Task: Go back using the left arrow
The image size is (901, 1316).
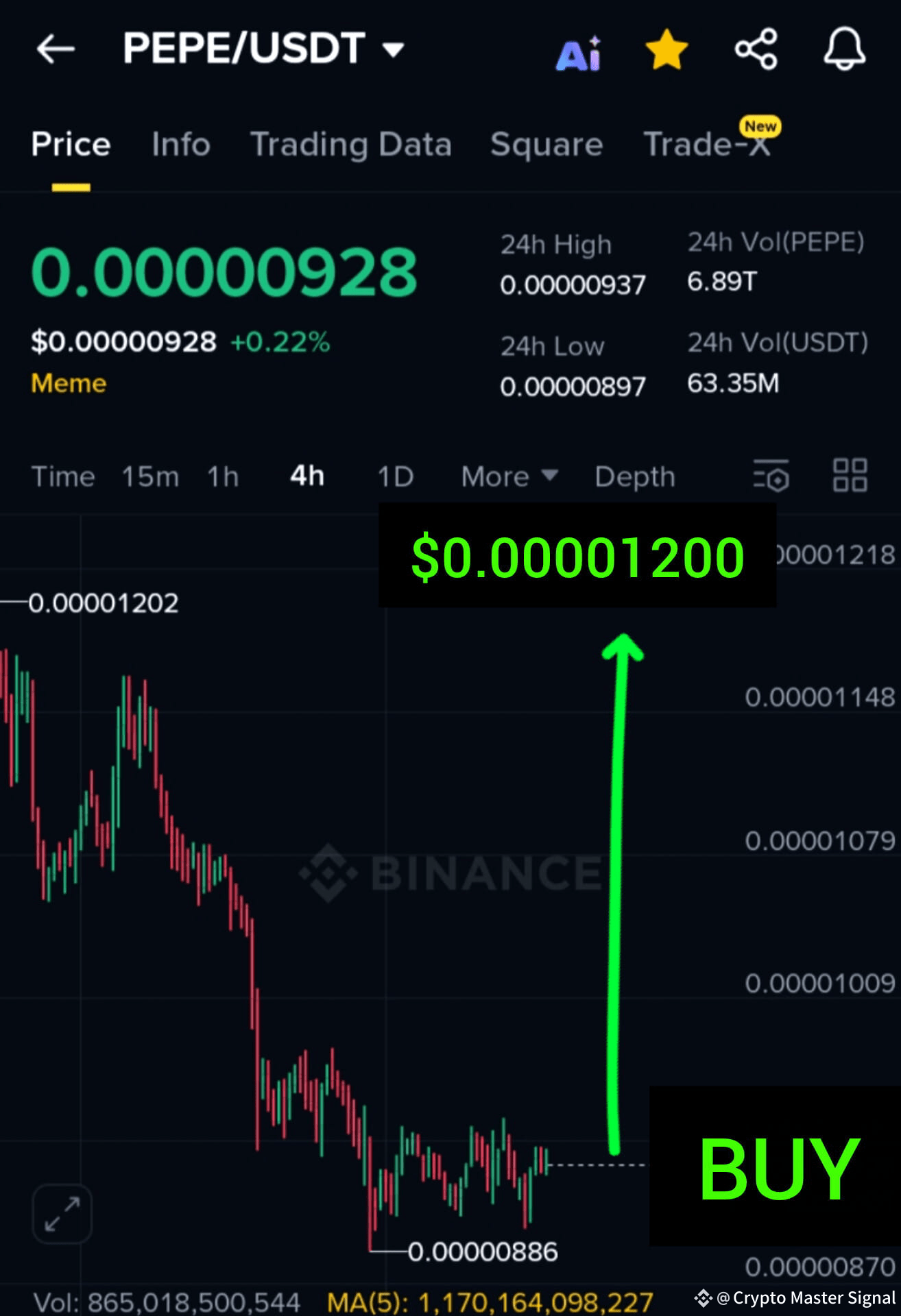Action: click(54, 48)
